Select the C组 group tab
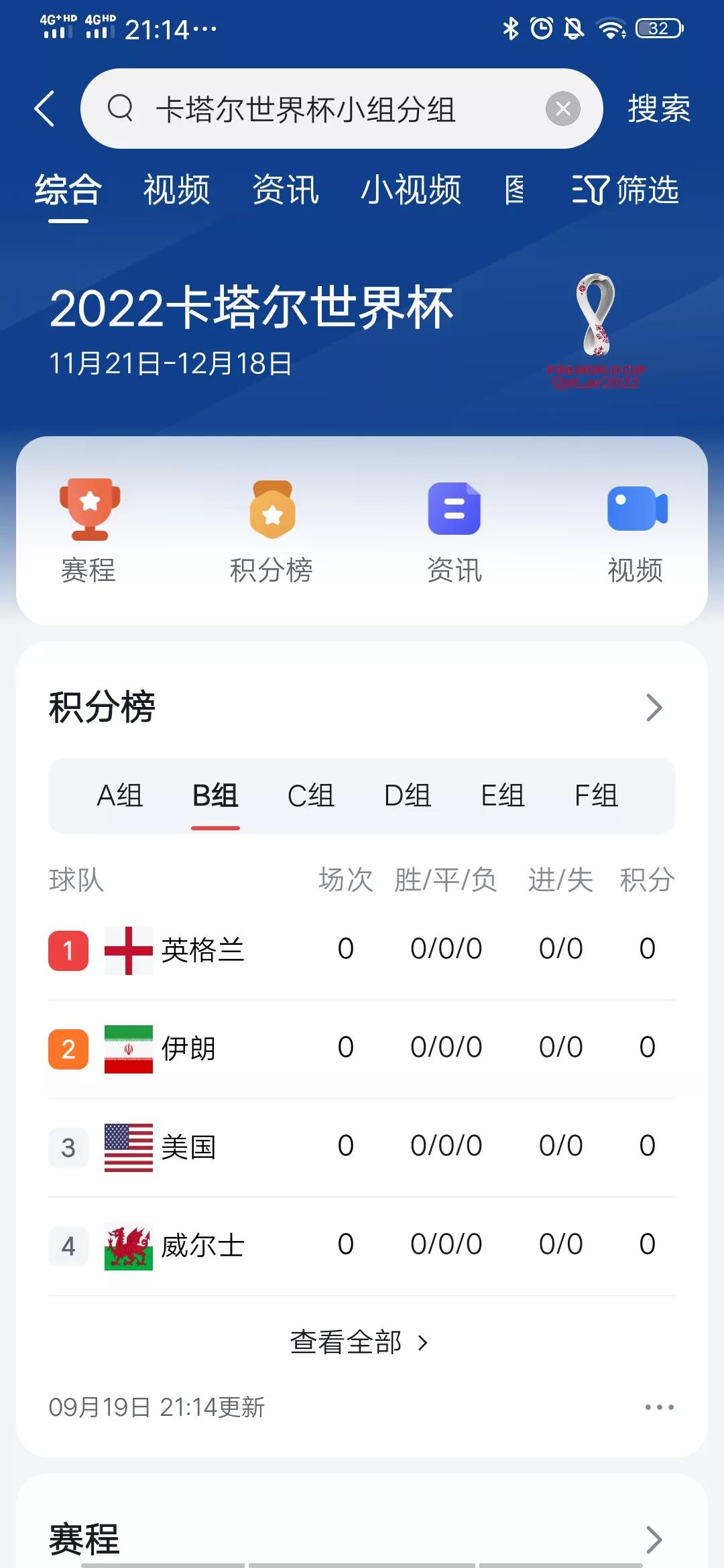 312,796
